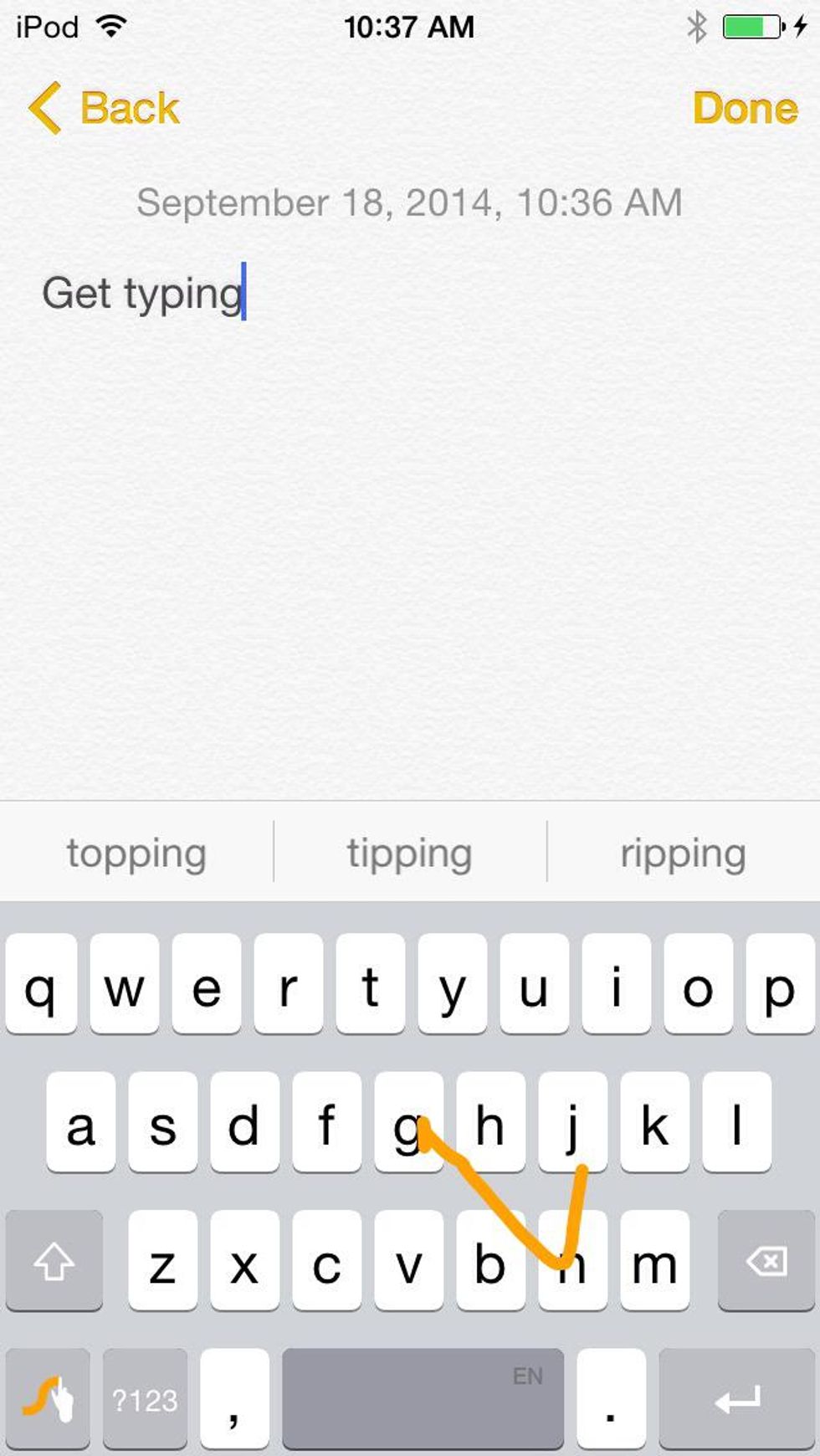This screenshot has width=820, height=1456.
Task: Type a comma
Action: 235,1399
